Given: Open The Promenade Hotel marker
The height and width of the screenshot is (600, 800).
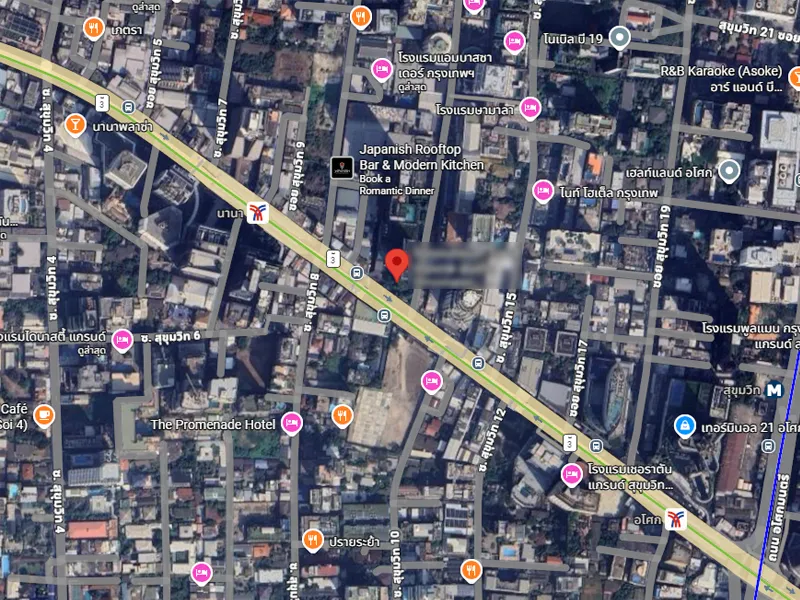Looking at the screenshot, I should (x=291, y=424).
